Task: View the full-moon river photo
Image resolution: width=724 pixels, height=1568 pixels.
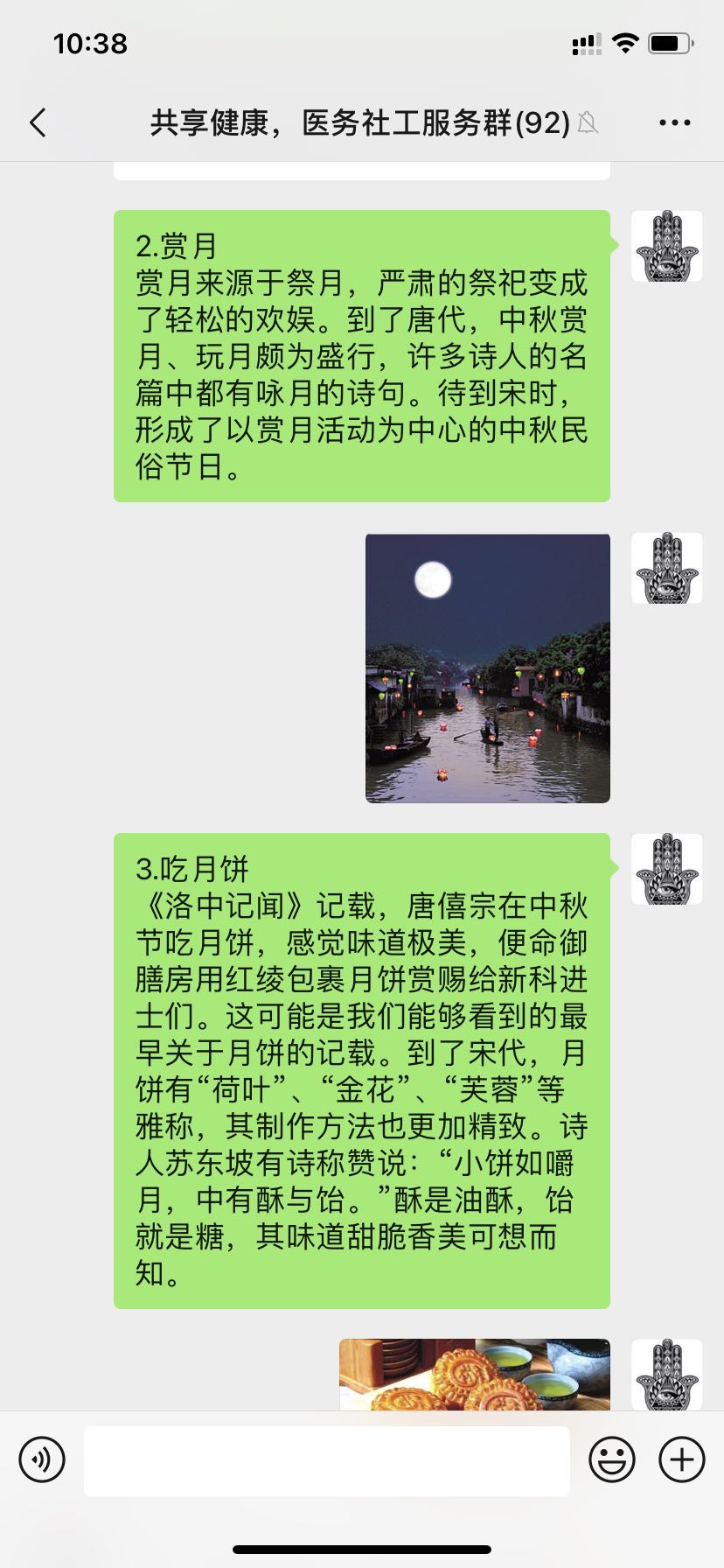Action: coord(487,668)
